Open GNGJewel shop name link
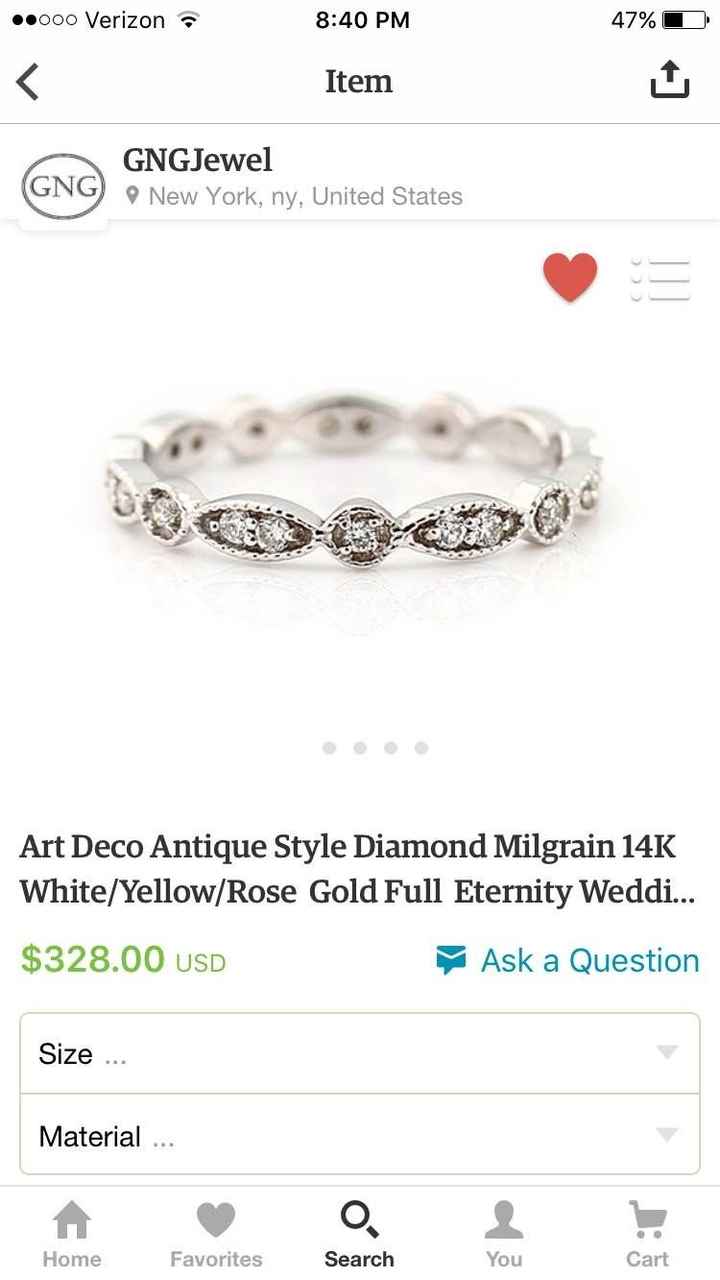The width and height of the screenshot is (720, 1280). (x=198, y=158)
